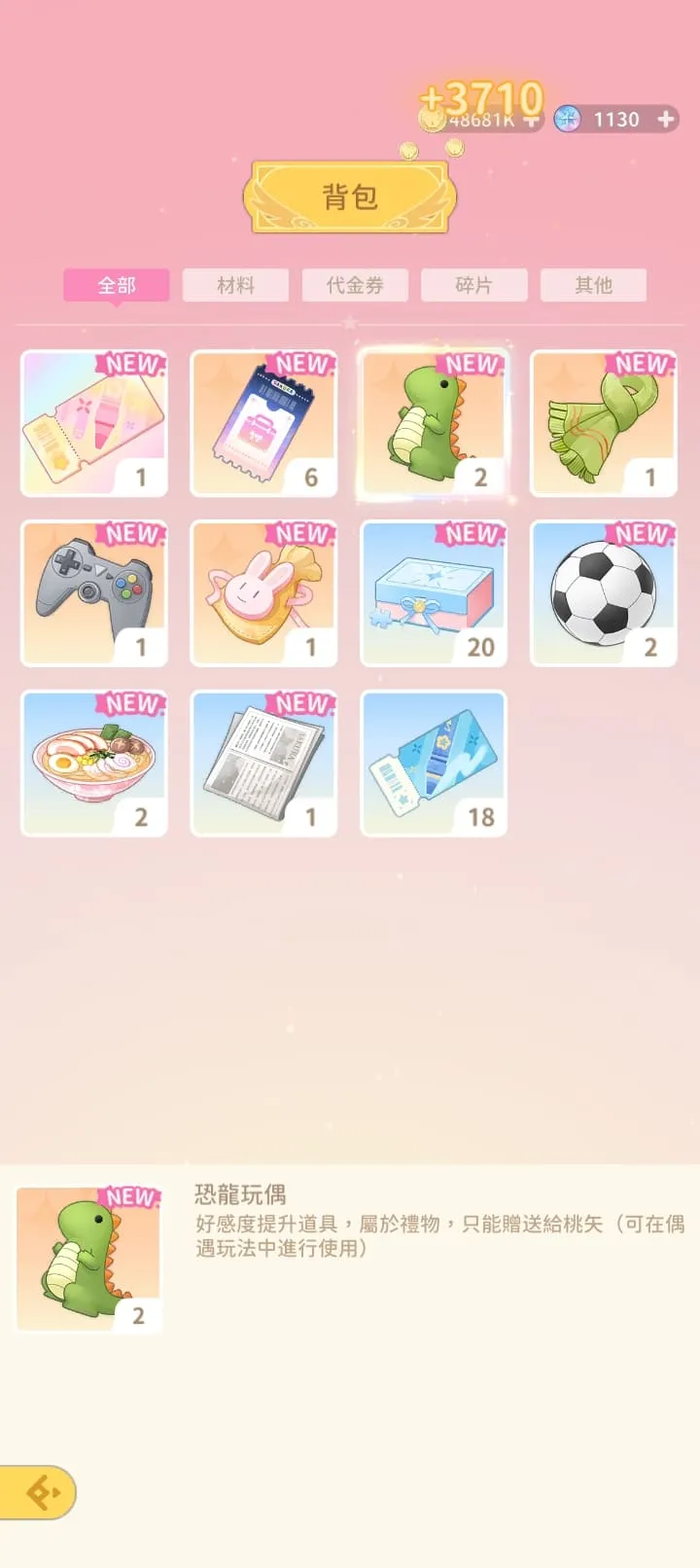The height and width of the screenshot is (1568, 700).
Task: Select the green dinosaur plush in the grid
Action: tap(434, 423)
